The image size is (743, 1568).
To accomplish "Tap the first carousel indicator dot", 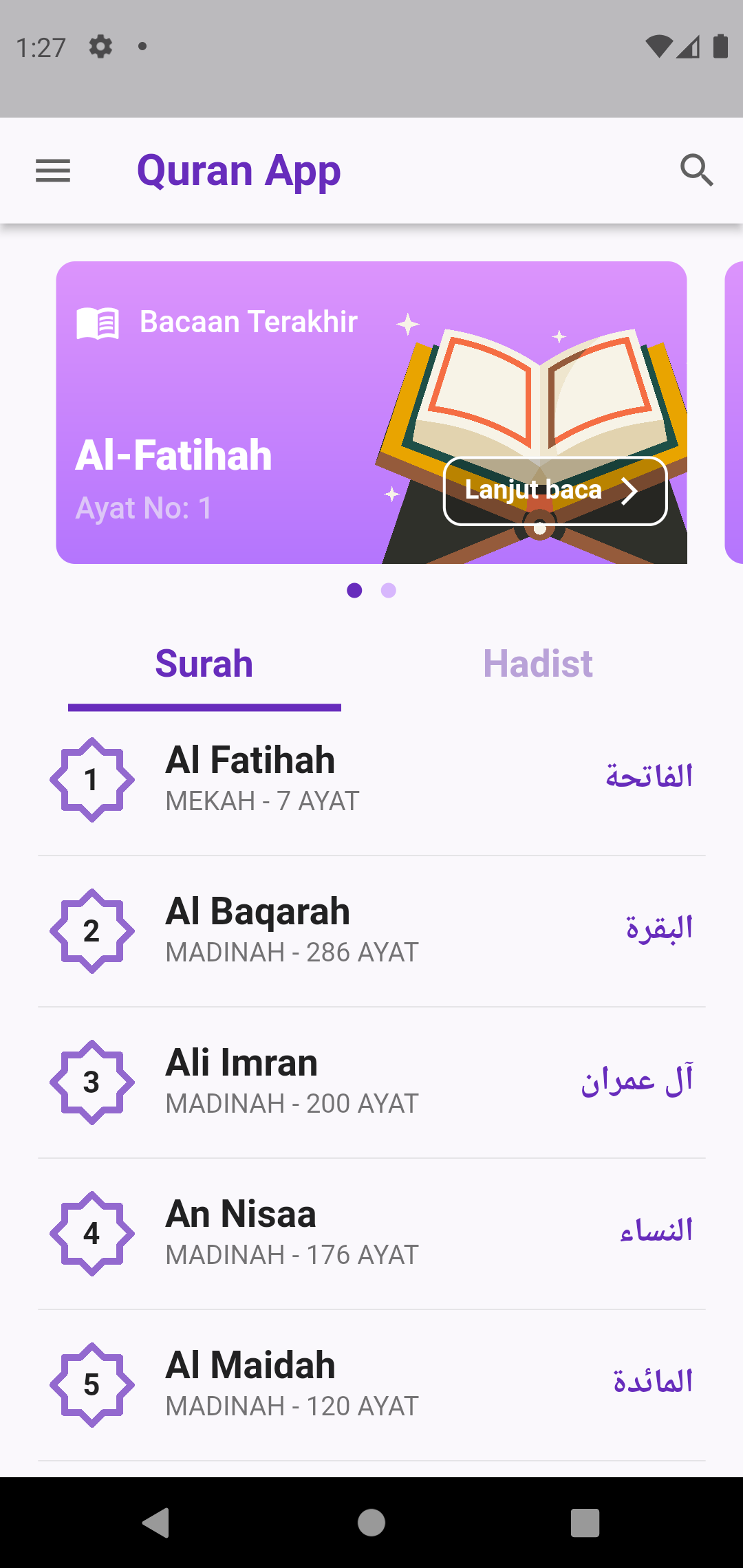I will (x=355, y=590).
